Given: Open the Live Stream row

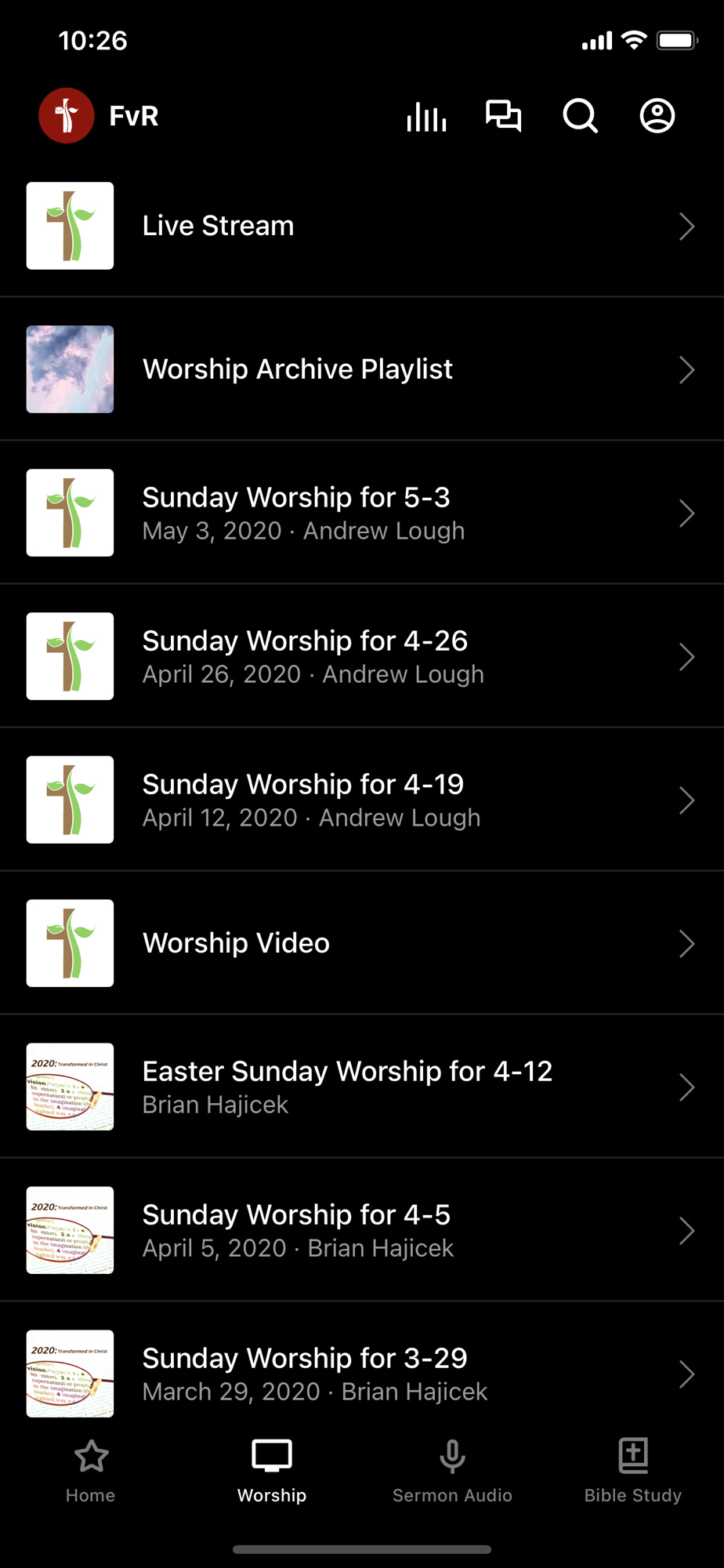Looking at the screenshot, I should tap(362, 226).
